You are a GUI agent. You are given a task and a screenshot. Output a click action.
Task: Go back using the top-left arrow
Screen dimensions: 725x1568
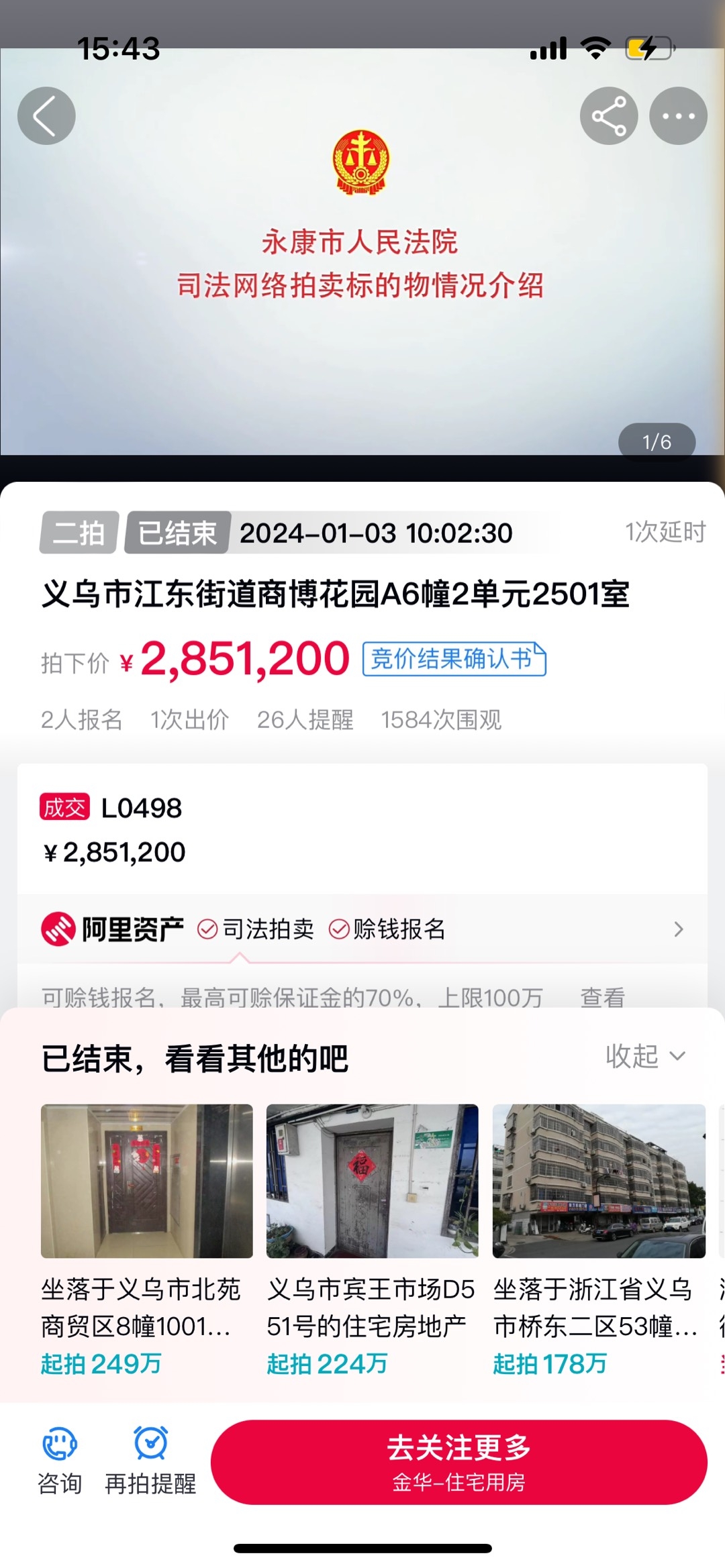pos(46,116)
